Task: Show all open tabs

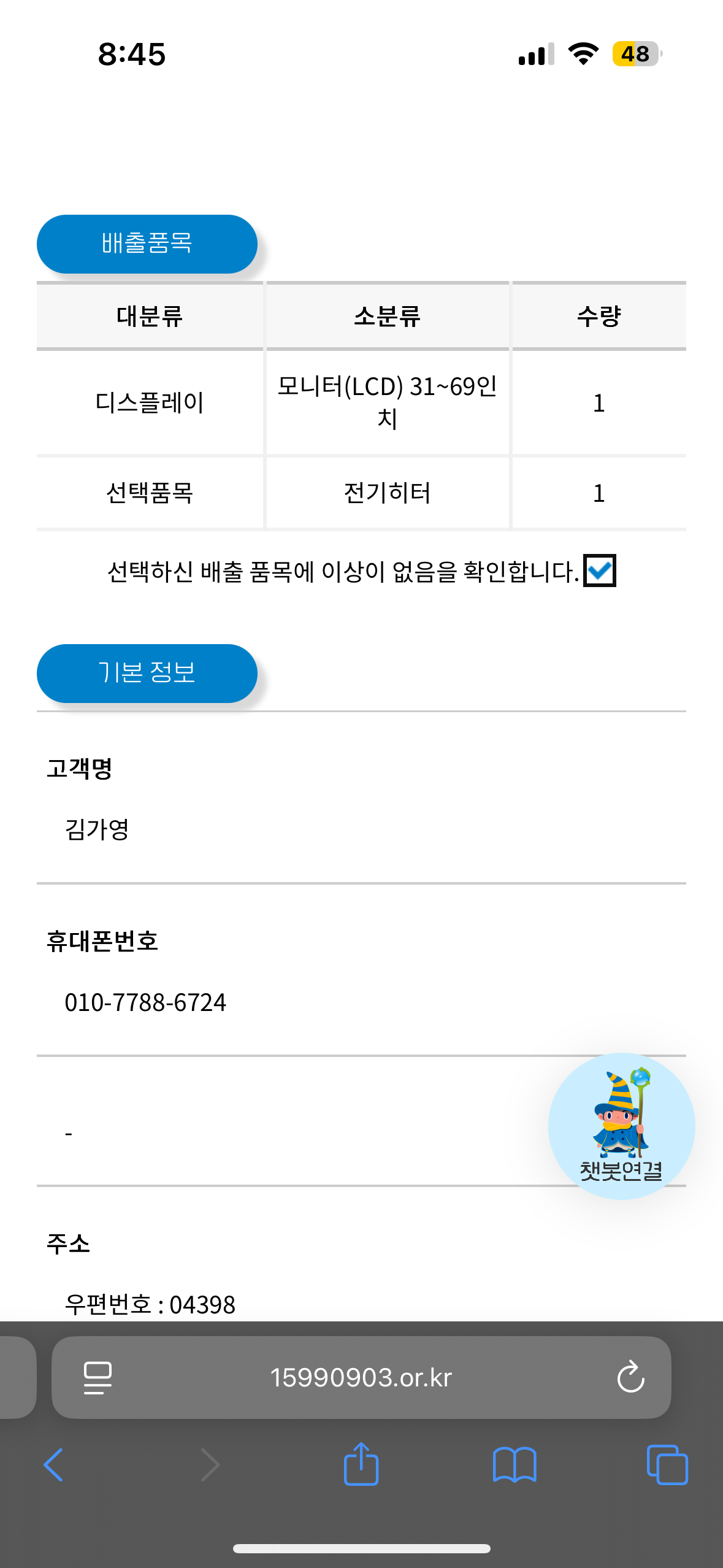Action: (x=667, y=1465)
